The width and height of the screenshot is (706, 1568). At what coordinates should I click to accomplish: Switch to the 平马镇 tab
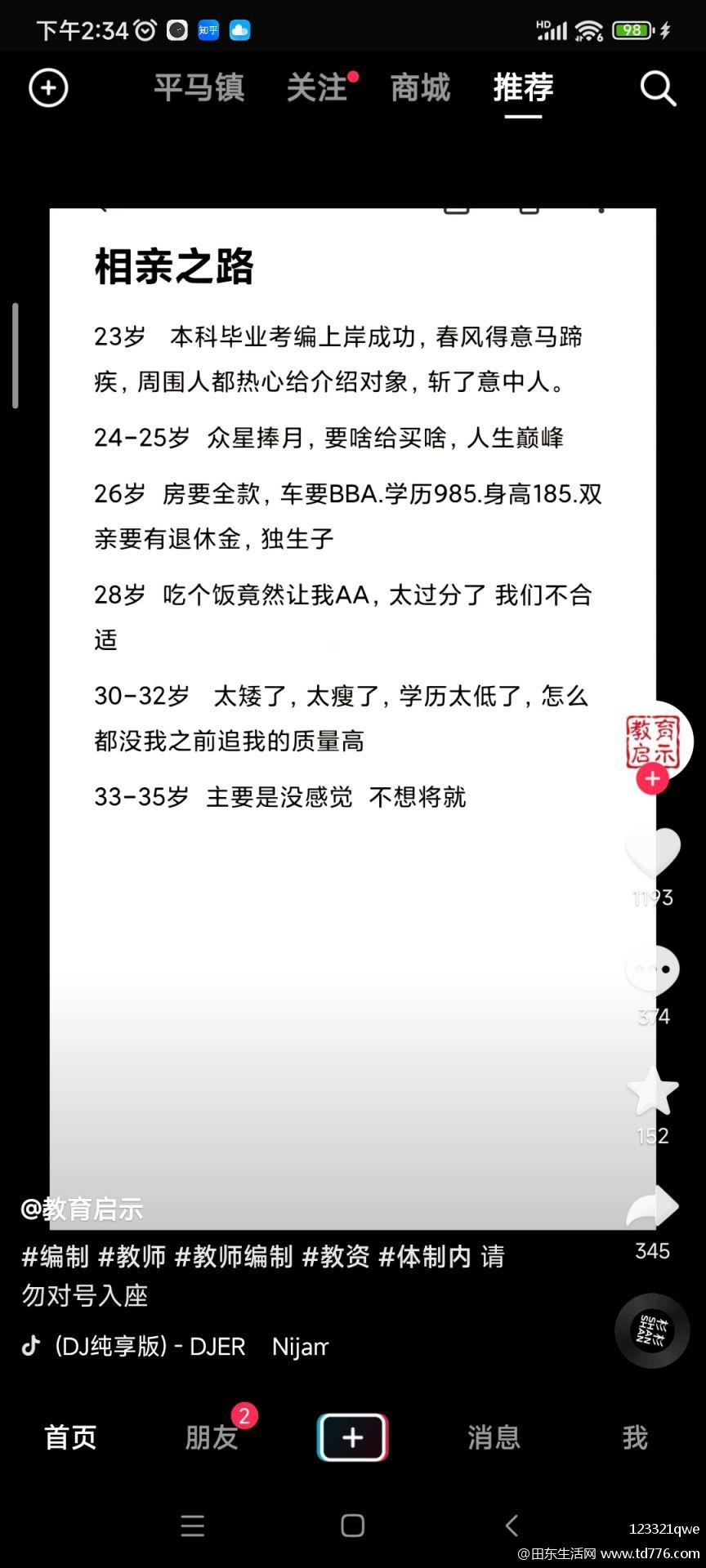(x=199, y=87)
